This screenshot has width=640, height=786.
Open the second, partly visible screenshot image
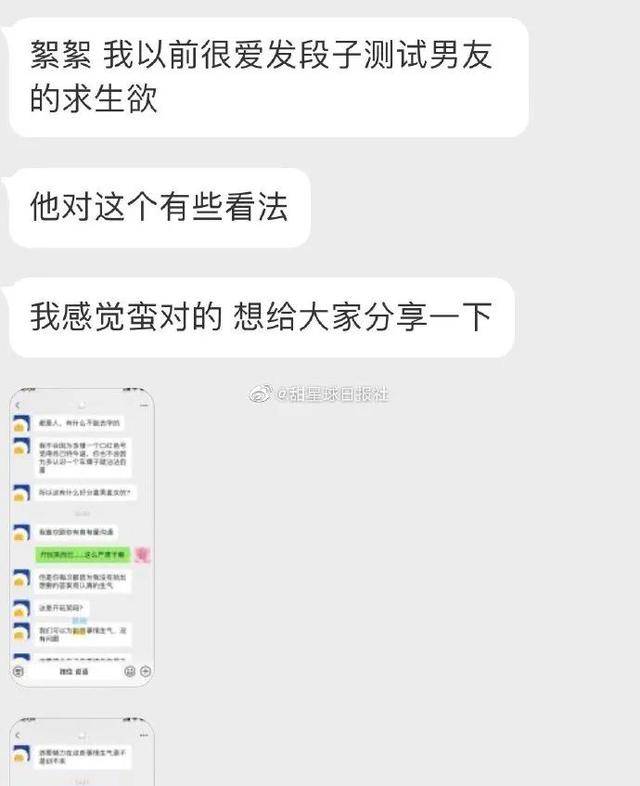click(82, 752)
